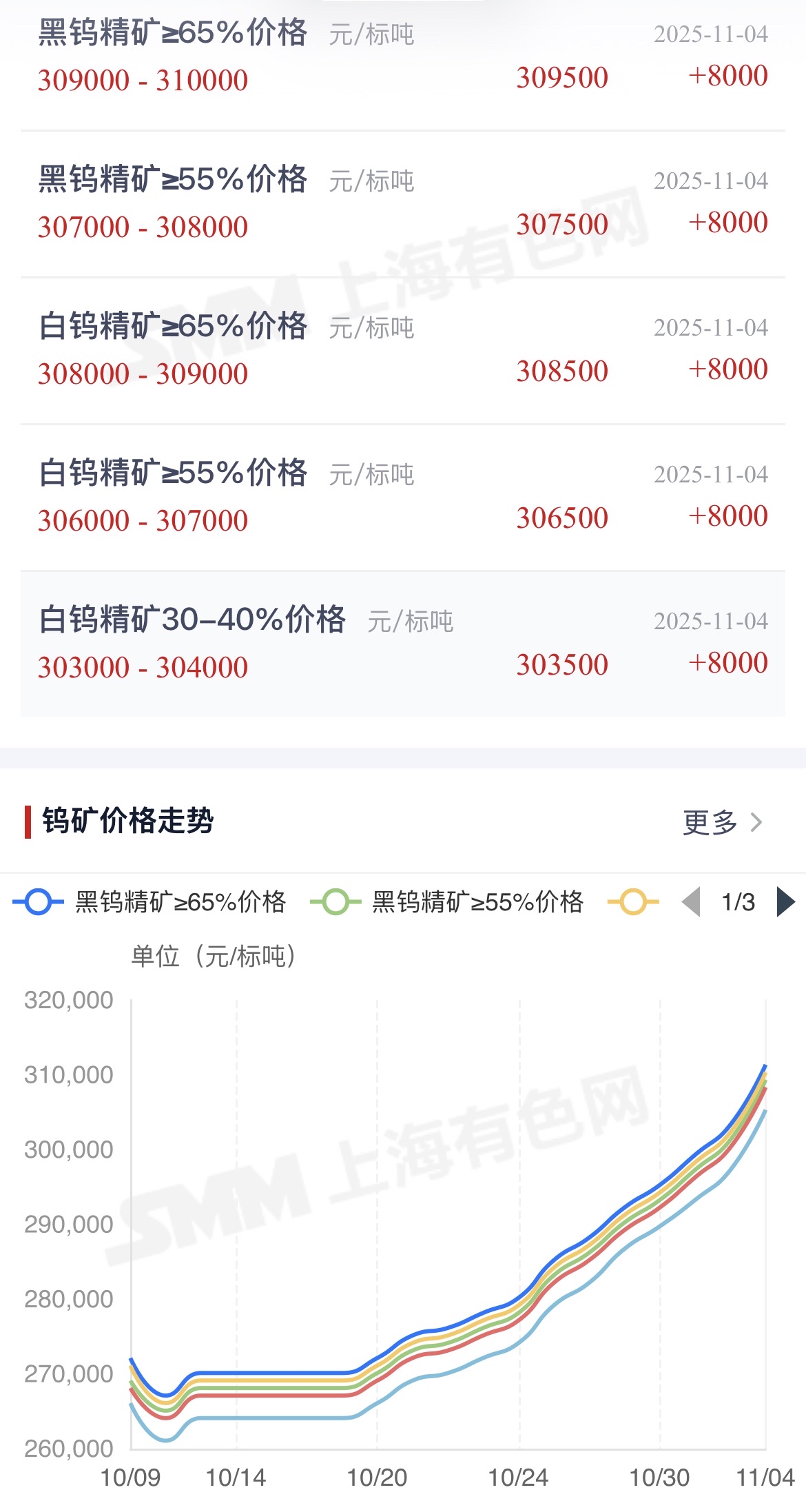The image size is (806, 1512).
Task: Open the 白钨精矿≥55%价格 row
Action: pos(402,497)
